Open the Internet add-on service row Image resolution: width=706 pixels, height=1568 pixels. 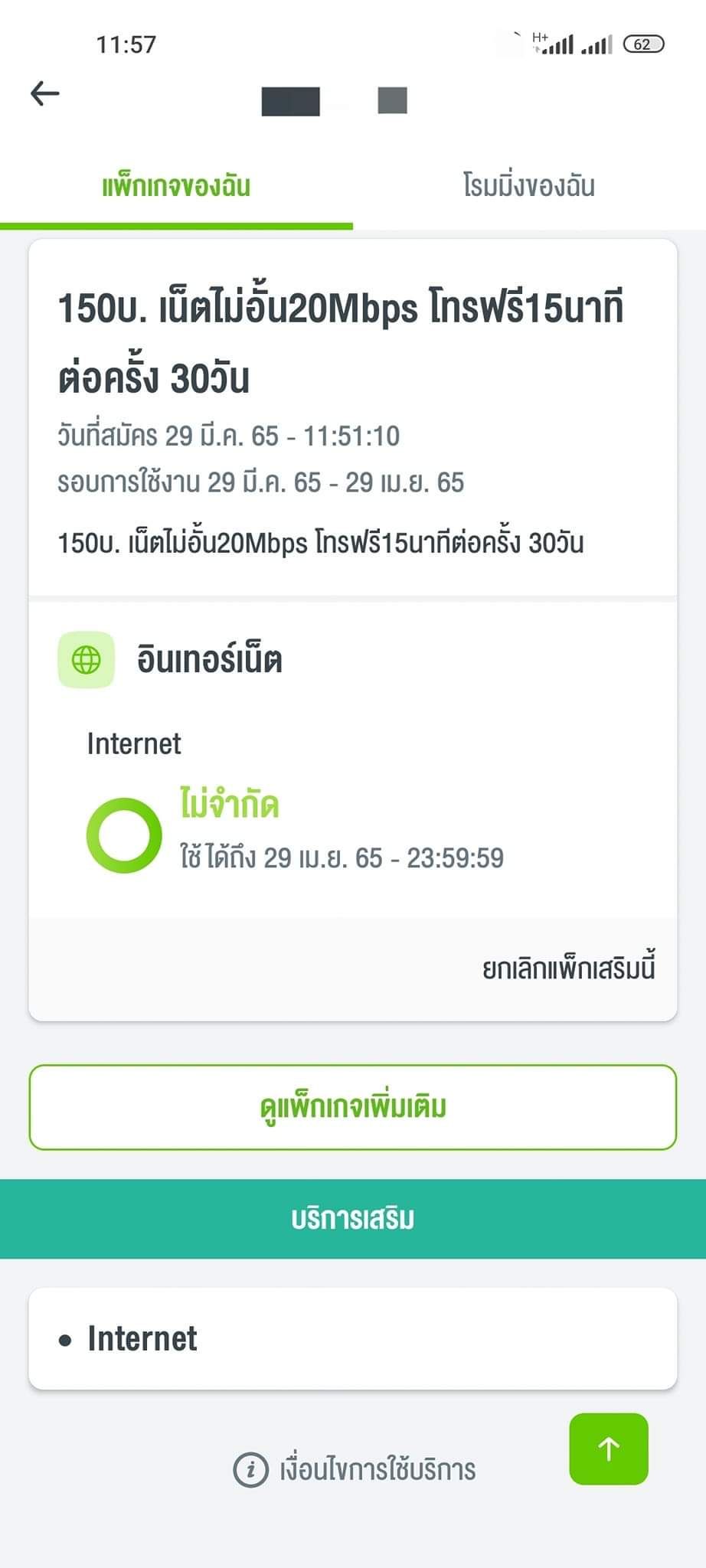(x=353, y=1338)
